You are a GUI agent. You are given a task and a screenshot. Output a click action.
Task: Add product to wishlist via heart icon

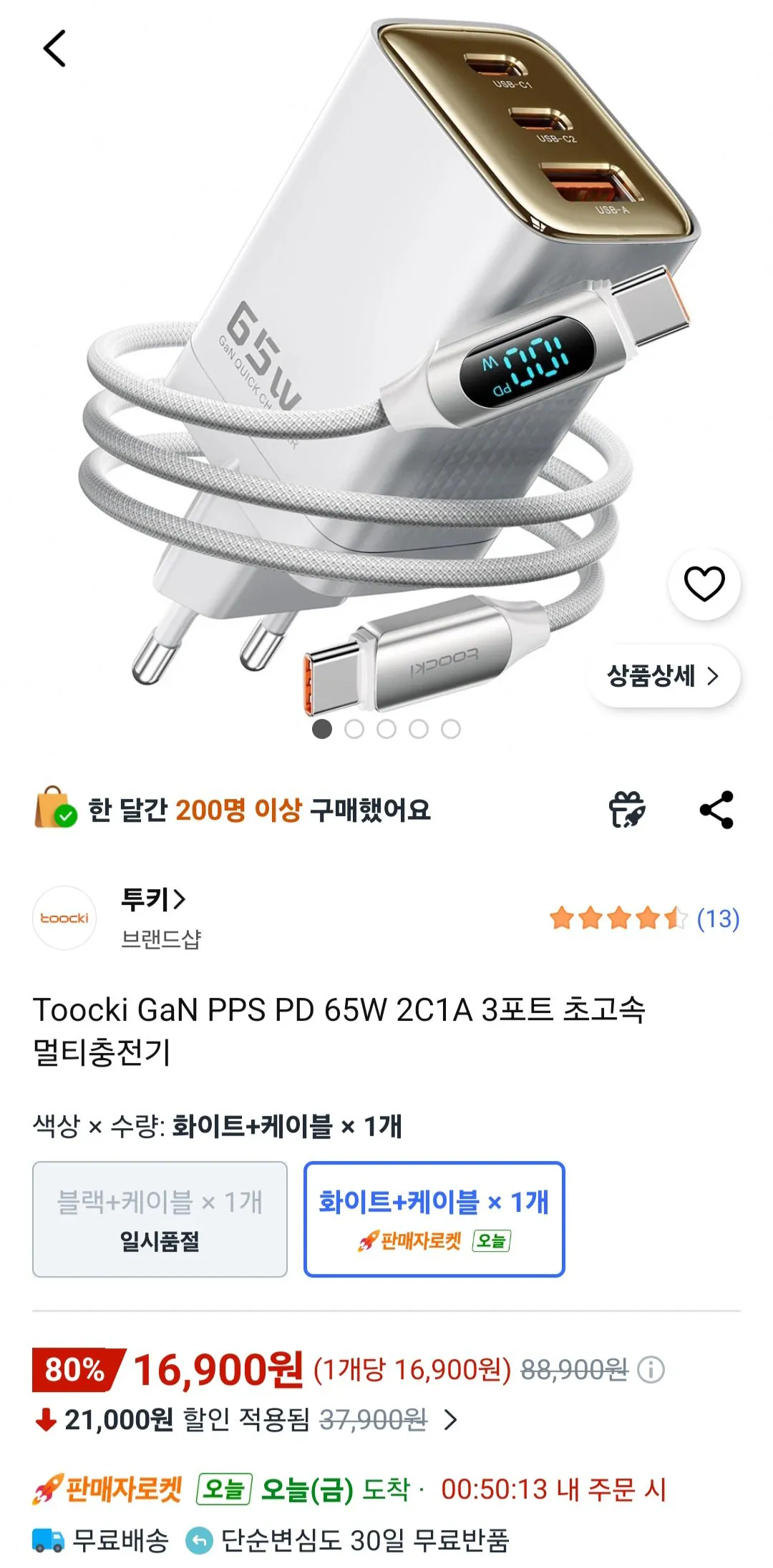(704, 583)
